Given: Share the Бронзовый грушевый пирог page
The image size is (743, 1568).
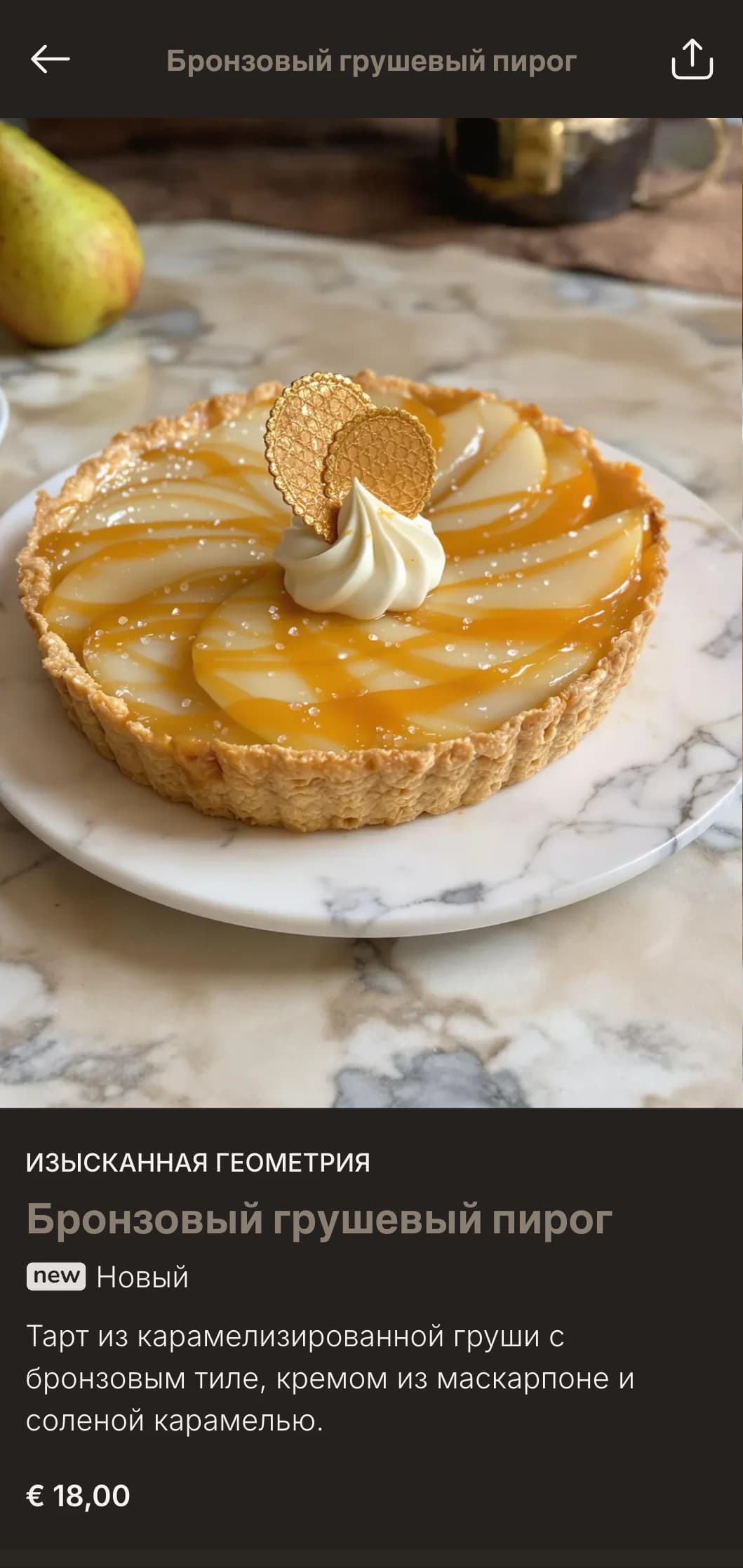Looking at the screenshot, I should (692, 60).
